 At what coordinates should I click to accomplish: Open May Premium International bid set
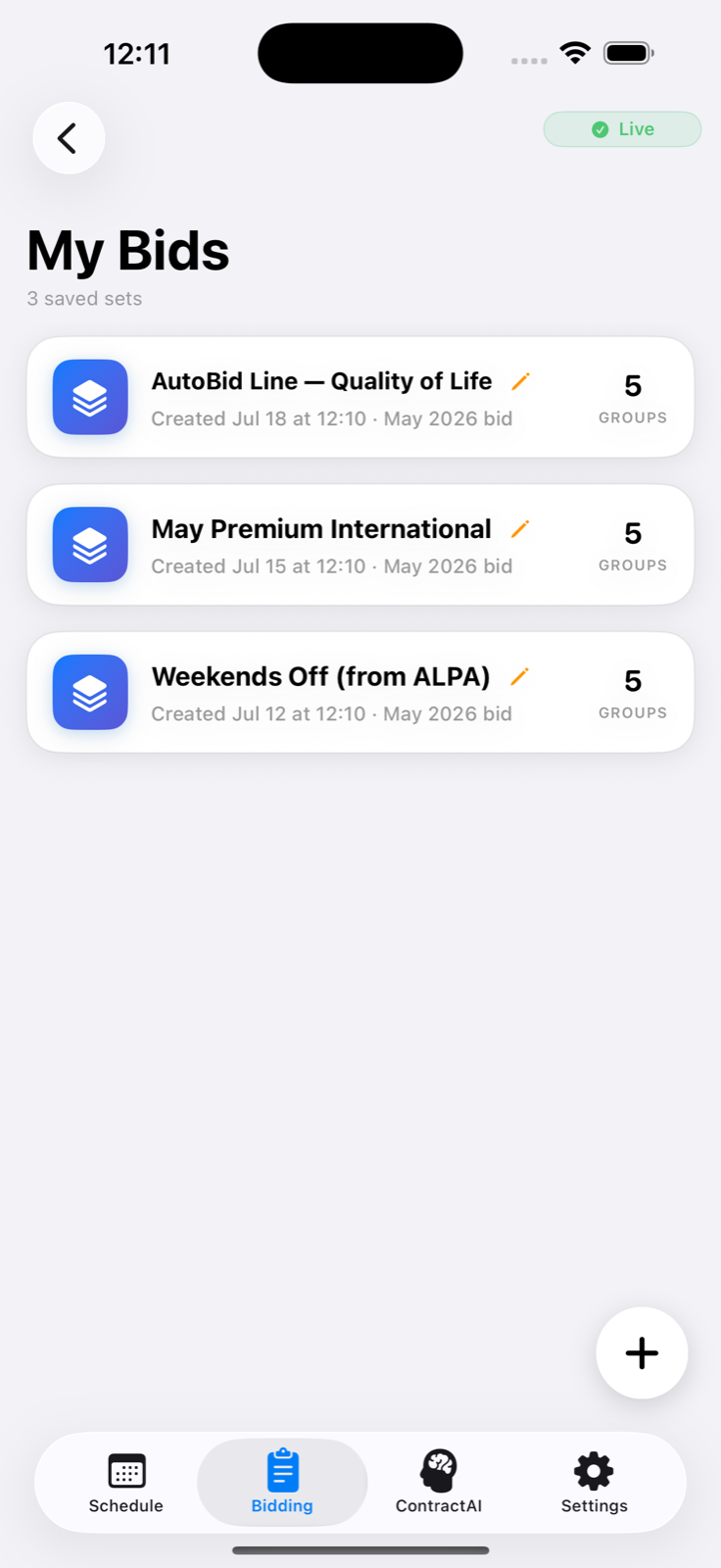360,545
